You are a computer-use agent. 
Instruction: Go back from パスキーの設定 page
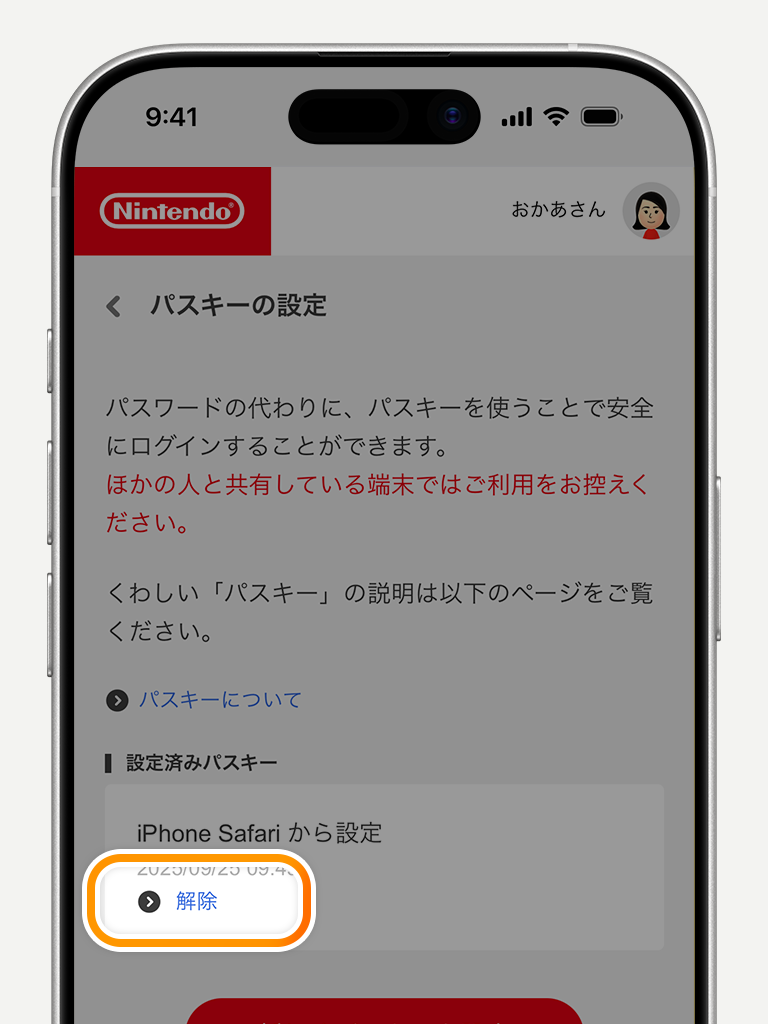point(114,306)
